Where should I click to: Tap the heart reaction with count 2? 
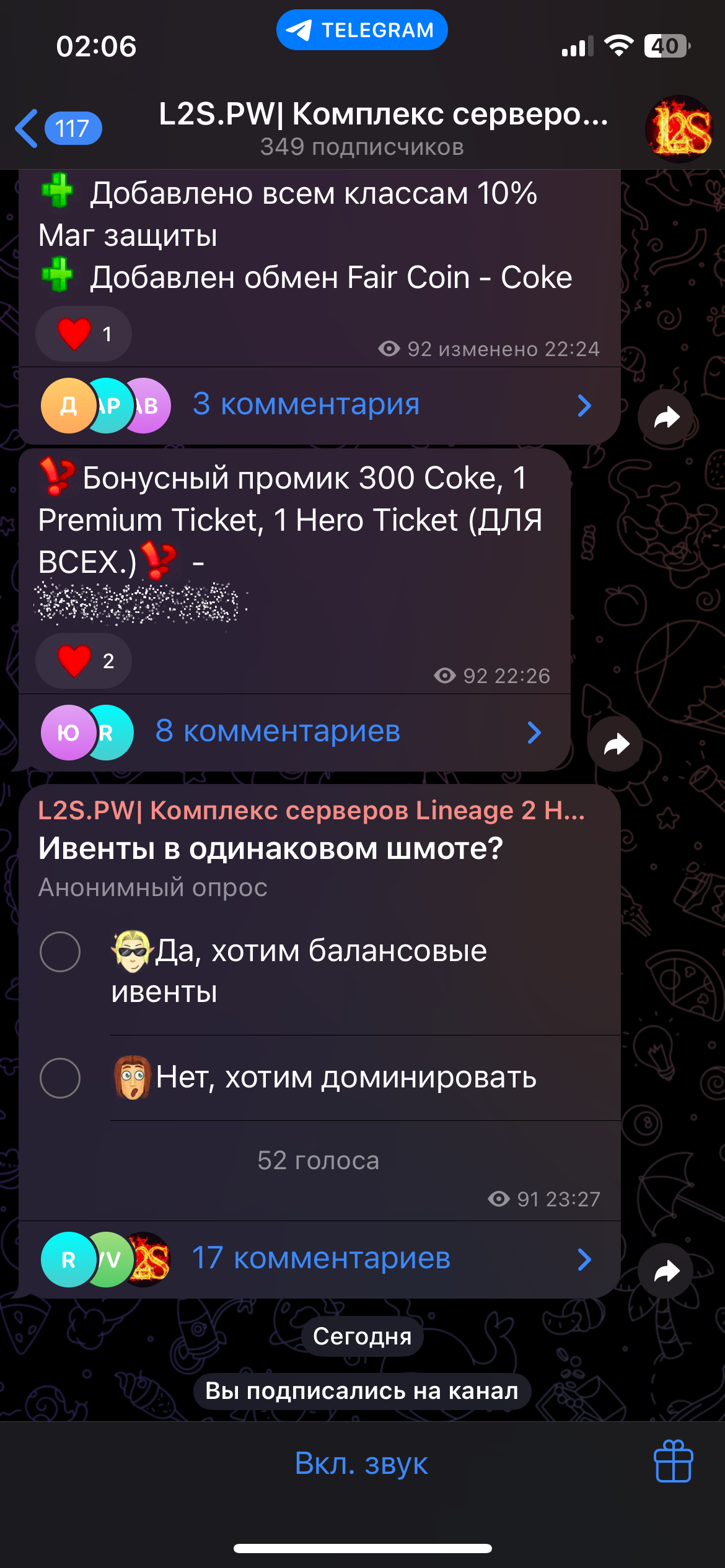click(x=84, y=661)
